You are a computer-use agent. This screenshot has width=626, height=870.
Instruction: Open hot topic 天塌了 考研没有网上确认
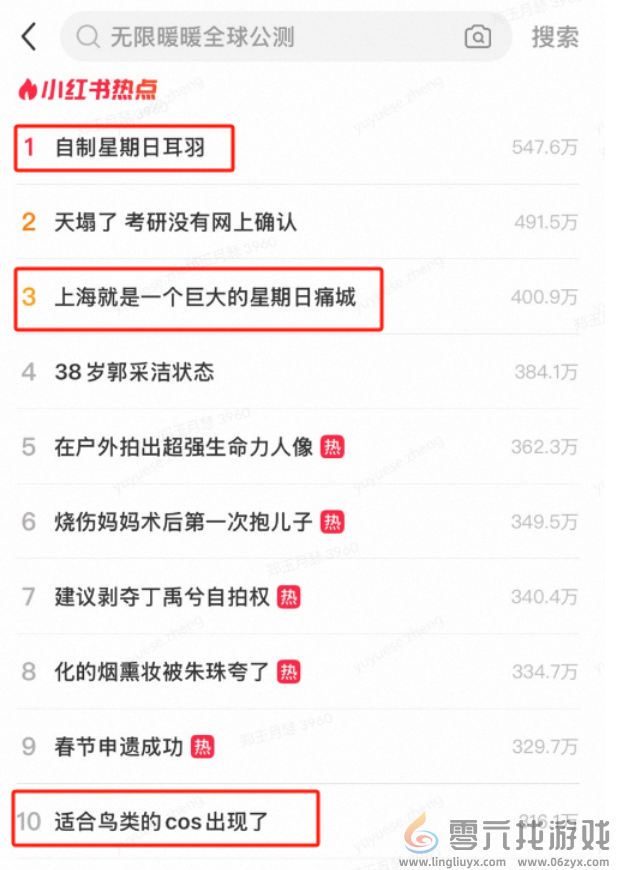pos(175,222)
